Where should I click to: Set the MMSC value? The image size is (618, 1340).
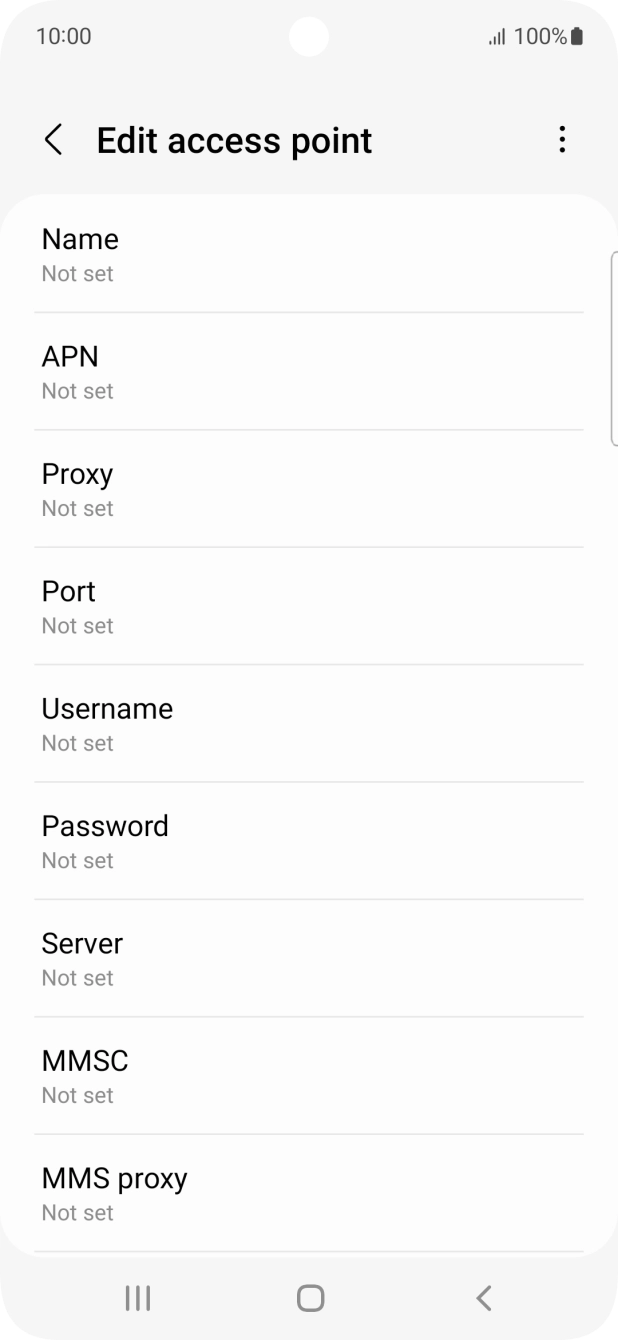coord(308,1076)
